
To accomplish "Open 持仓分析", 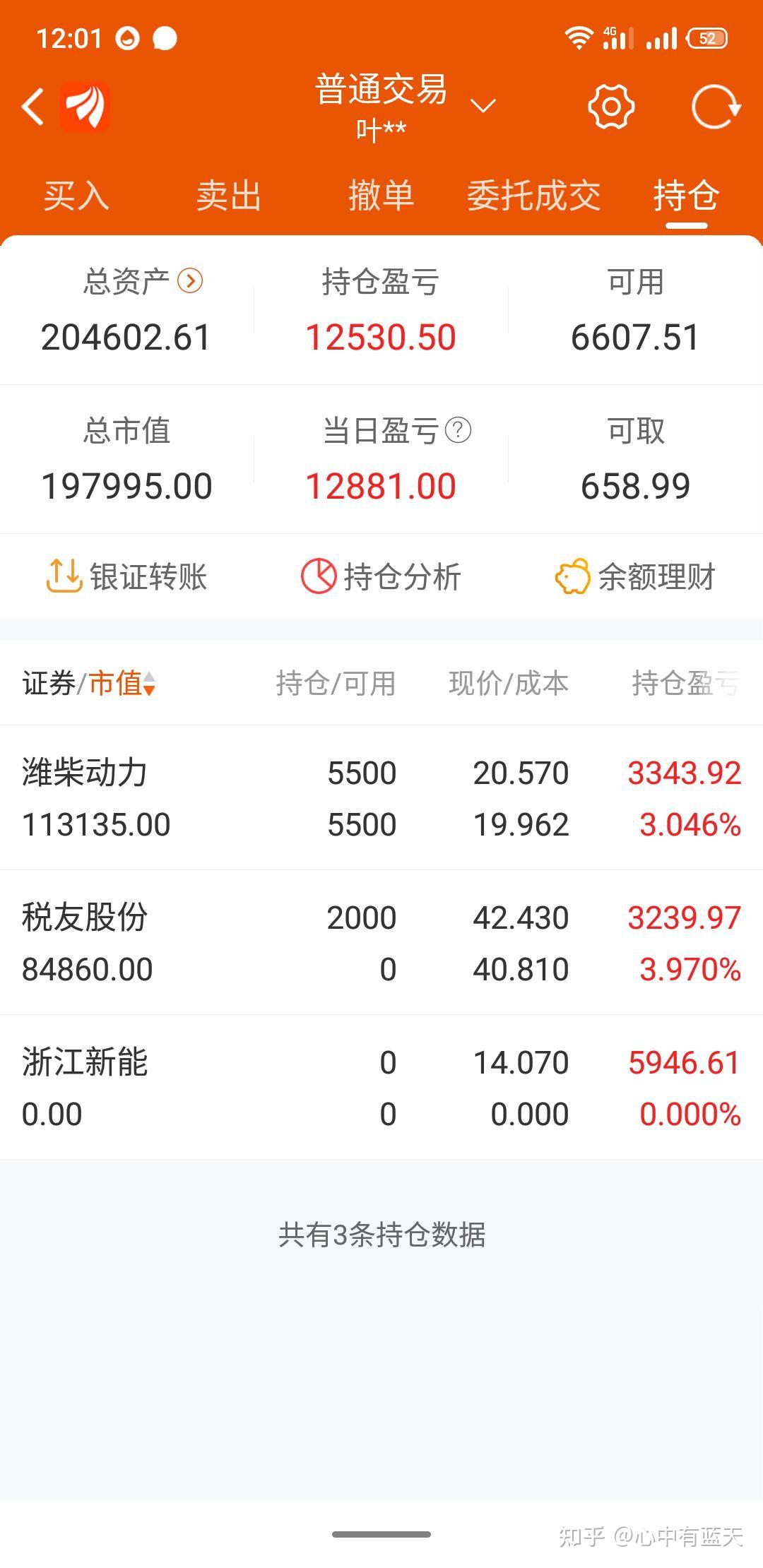I will click(x=381, y=576).
